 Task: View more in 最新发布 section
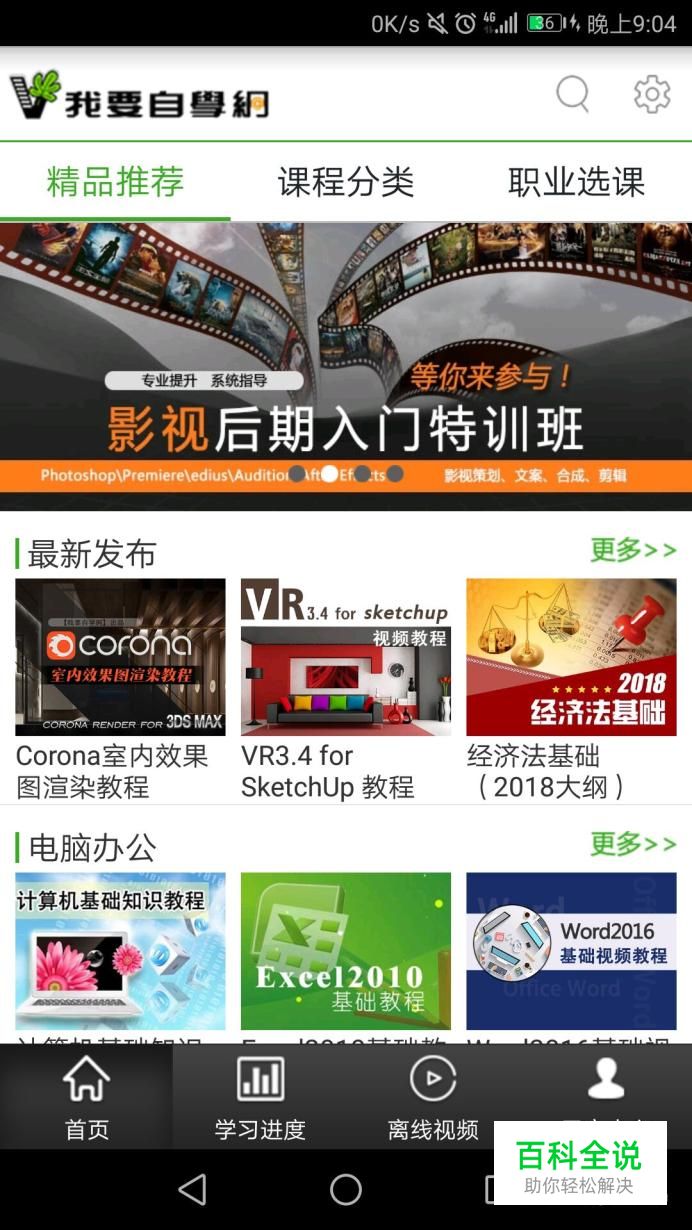632,550
